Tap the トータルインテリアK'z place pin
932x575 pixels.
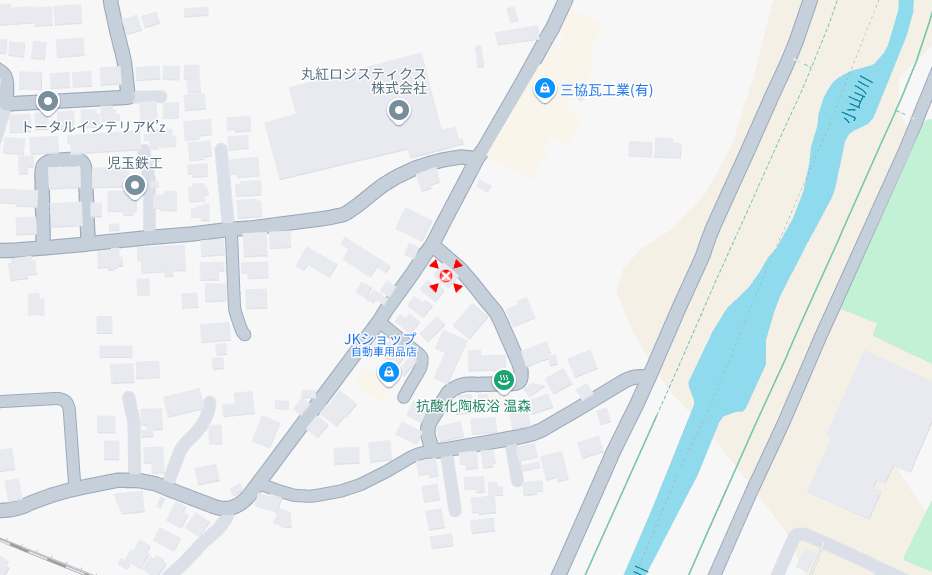47,102
